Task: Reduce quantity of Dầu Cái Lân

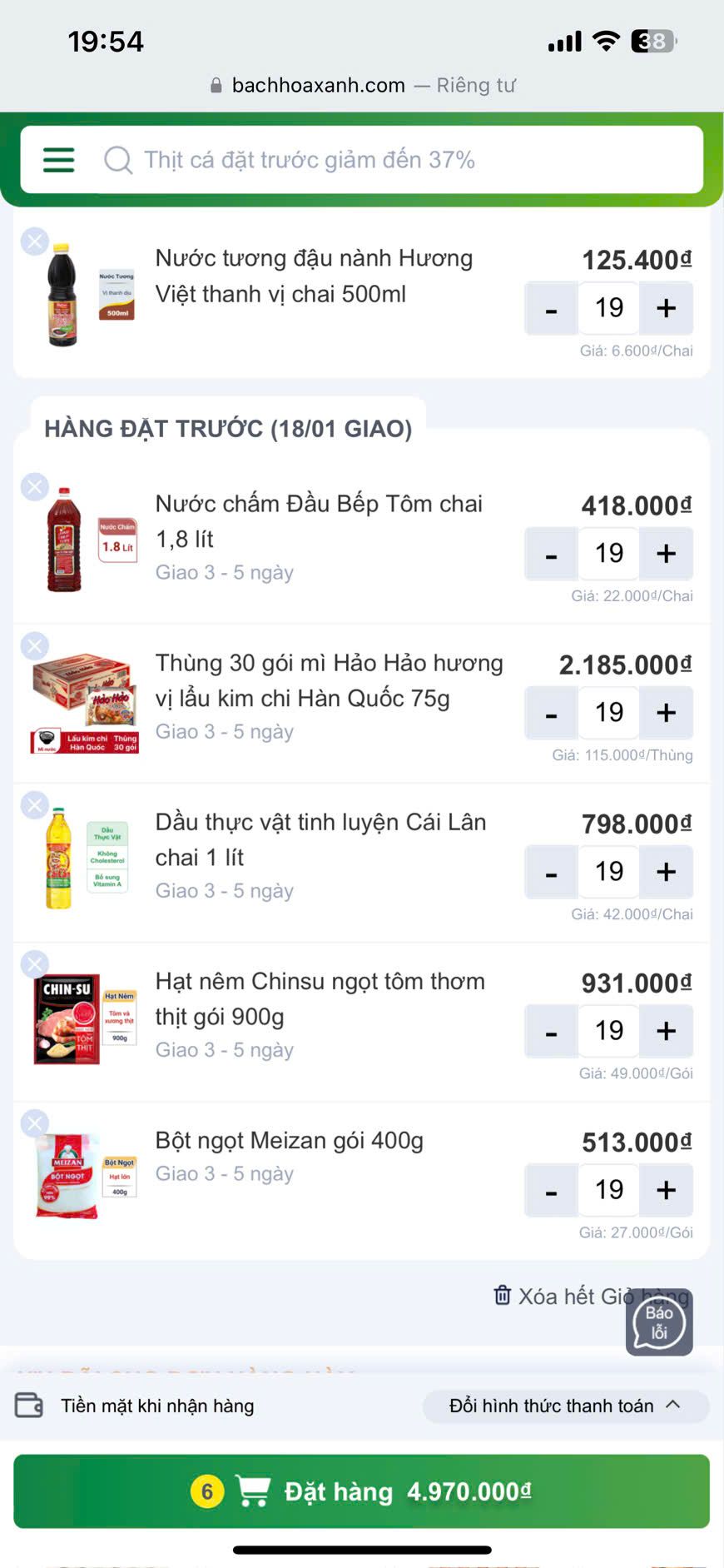Action: click(551, 872)
